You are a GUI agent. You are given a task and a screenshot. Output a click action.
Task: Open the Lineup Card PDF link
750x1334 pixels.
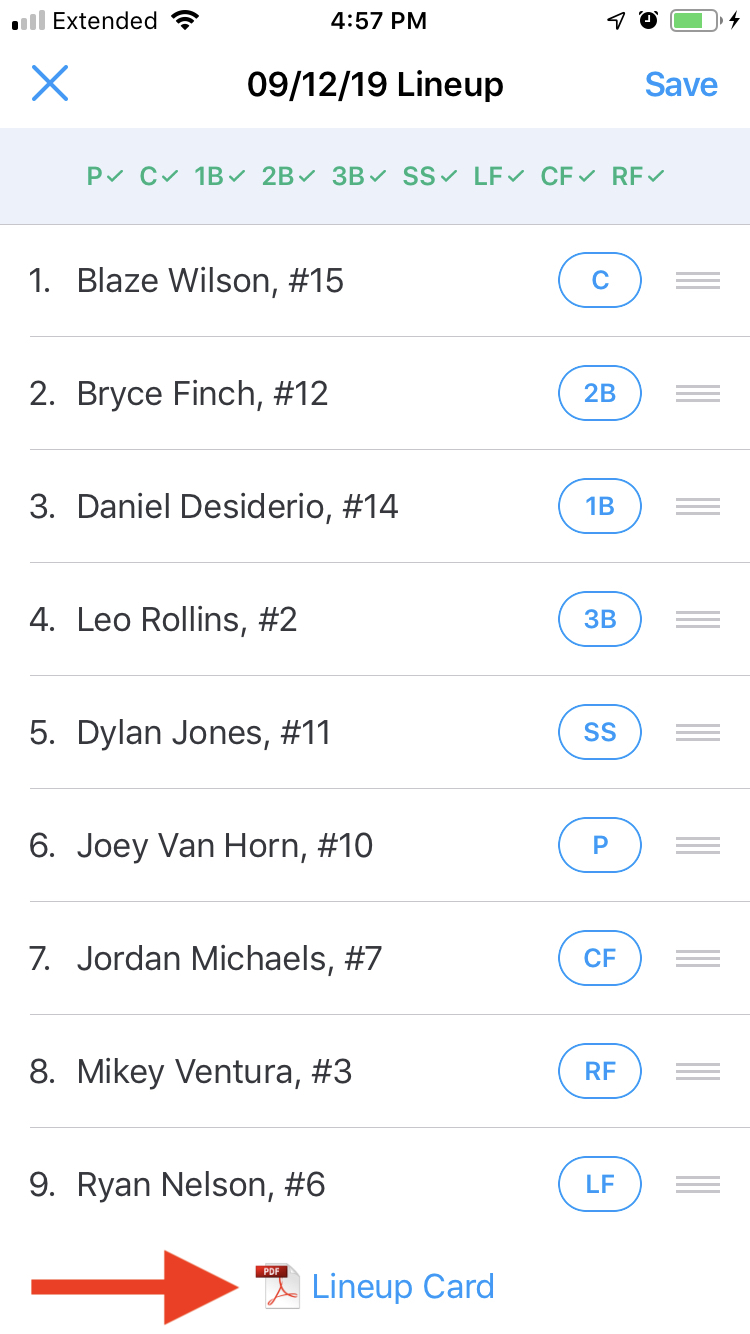(376, 1286)
